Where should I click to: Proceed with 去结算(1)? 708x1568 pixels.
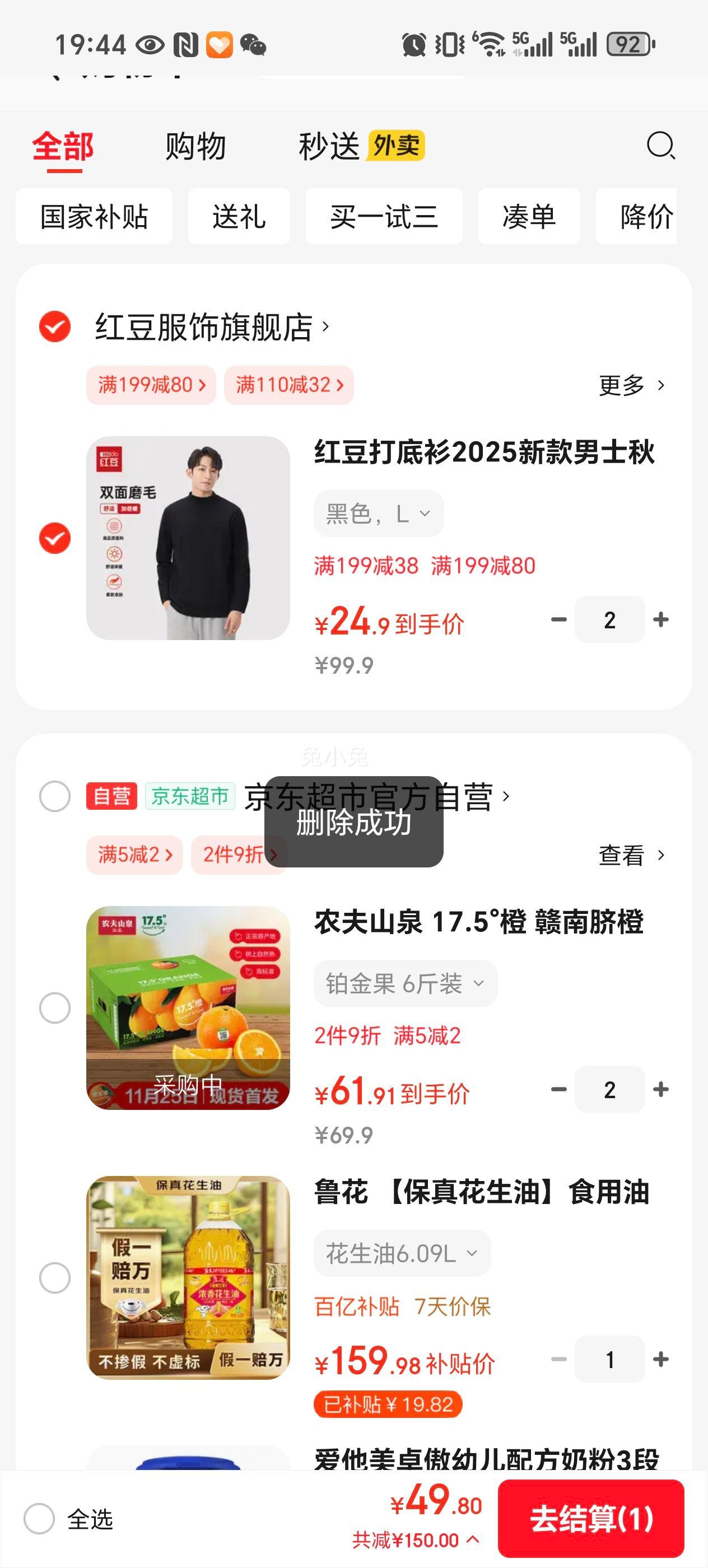coord(591,1519)
